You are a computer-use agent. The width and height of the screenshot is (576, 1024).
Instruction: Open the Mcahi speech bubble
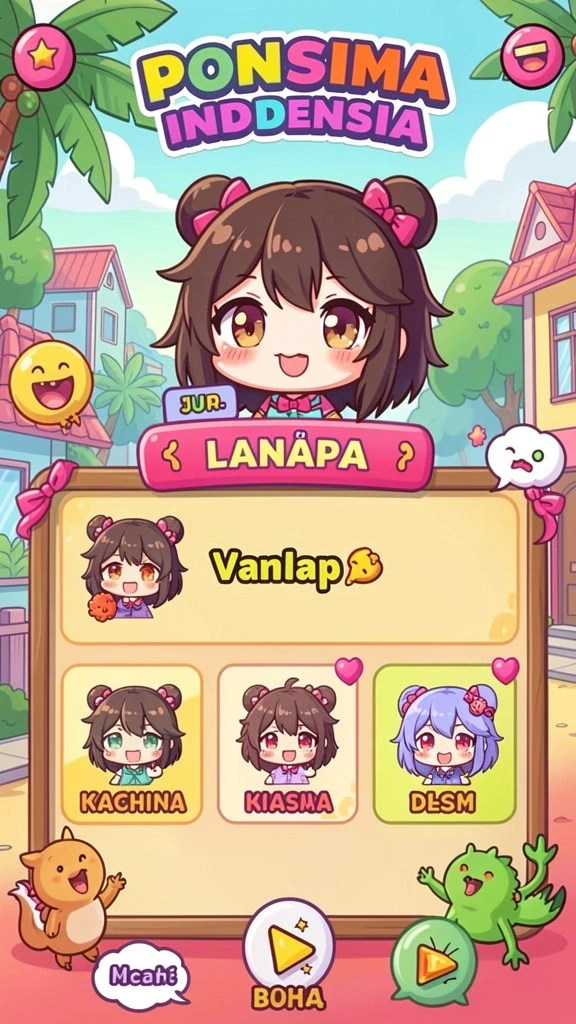point(141,976)
